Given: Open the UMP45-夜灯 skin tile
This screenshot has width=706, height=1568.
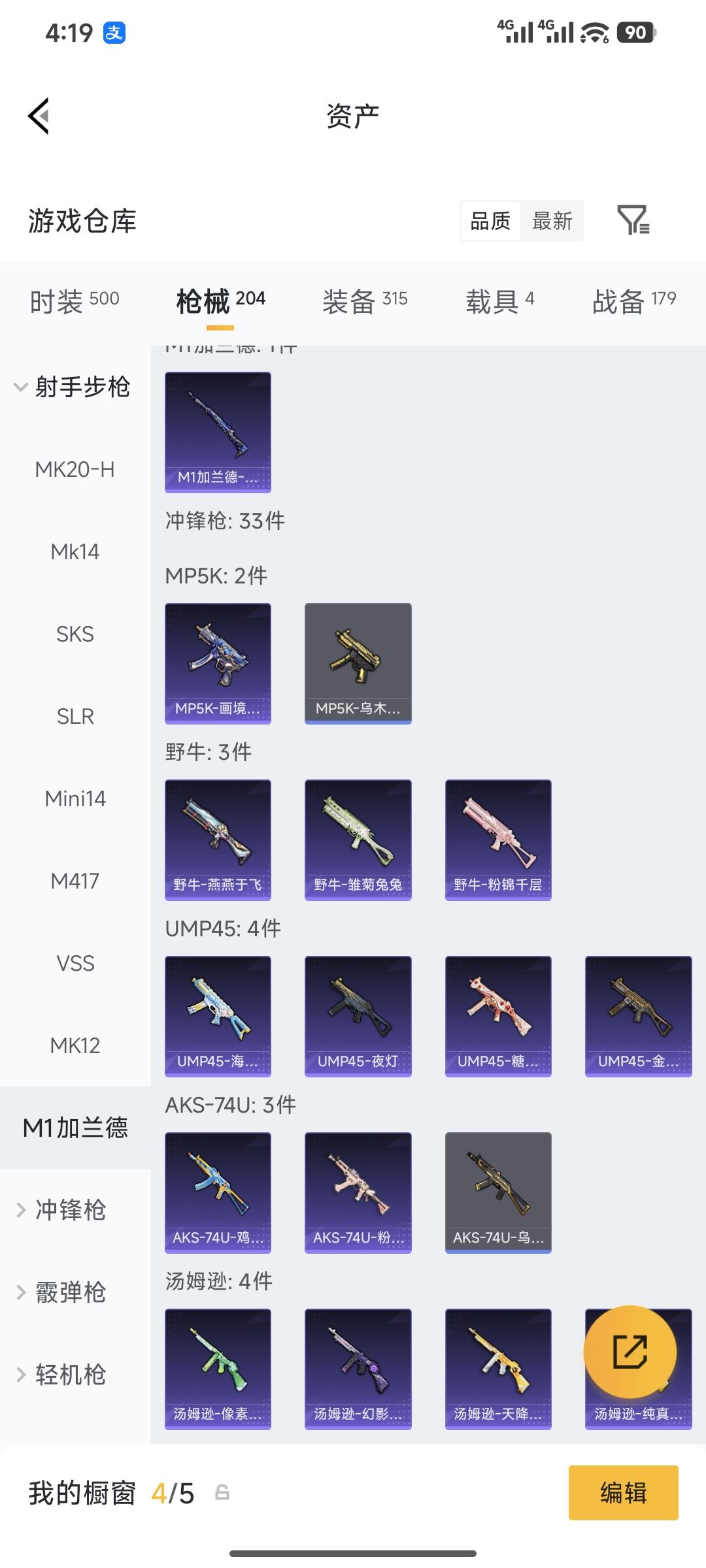Looking at the screenshot, I should point(358,1016).
